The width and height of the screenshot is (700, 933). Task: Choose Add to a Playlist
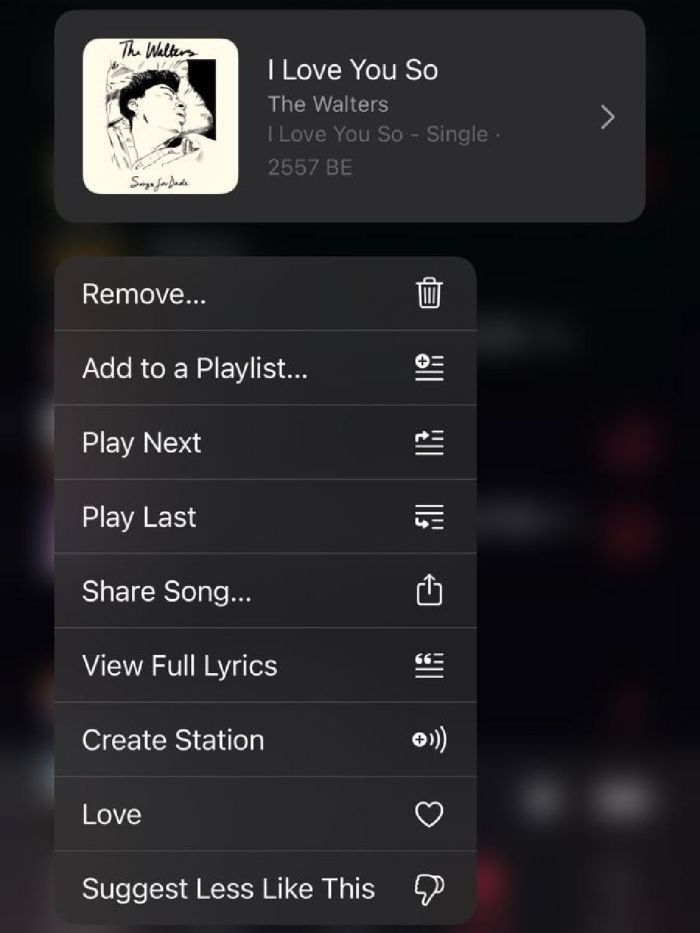pos(265,368)
